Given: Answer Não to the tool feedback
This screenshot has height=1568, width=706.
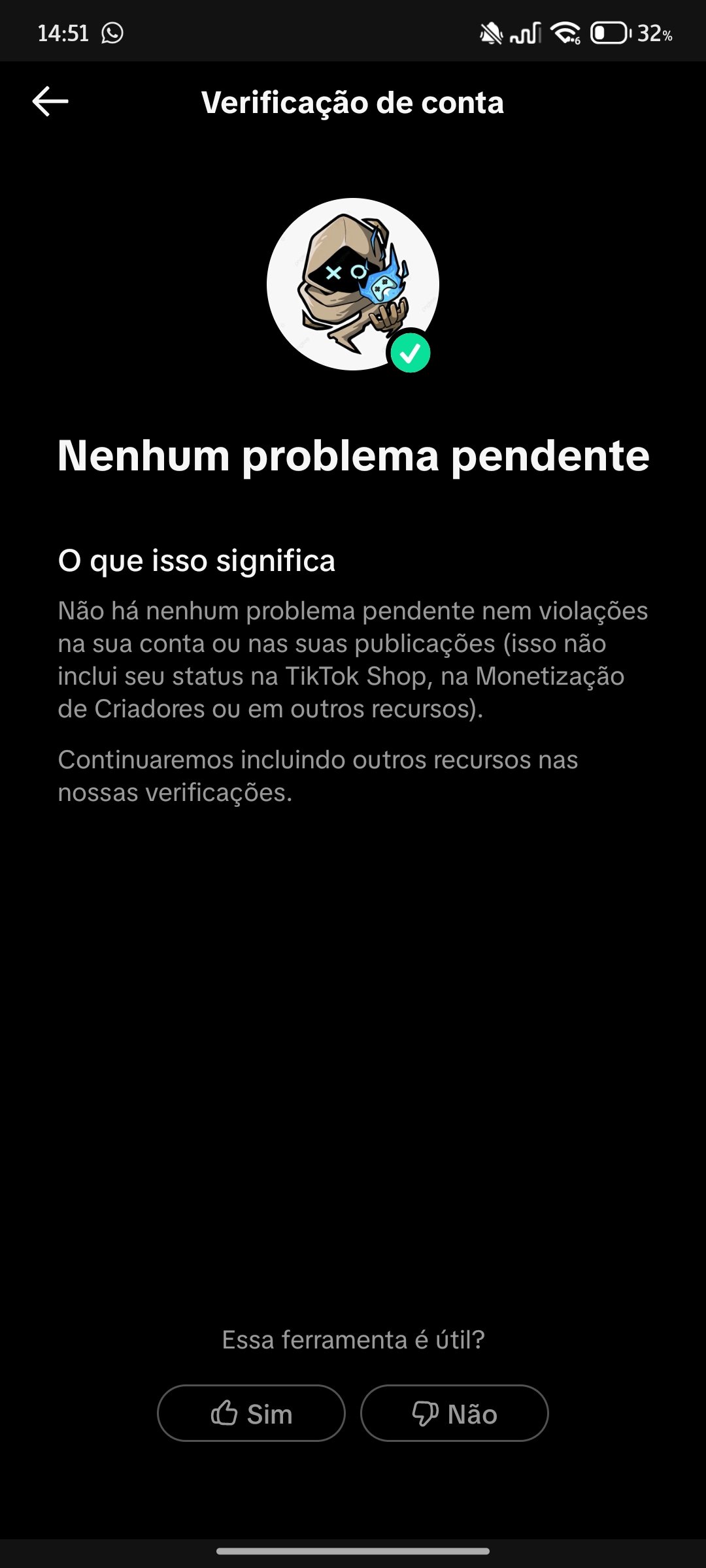Looking at the screenshot, I should point(454,1413).
